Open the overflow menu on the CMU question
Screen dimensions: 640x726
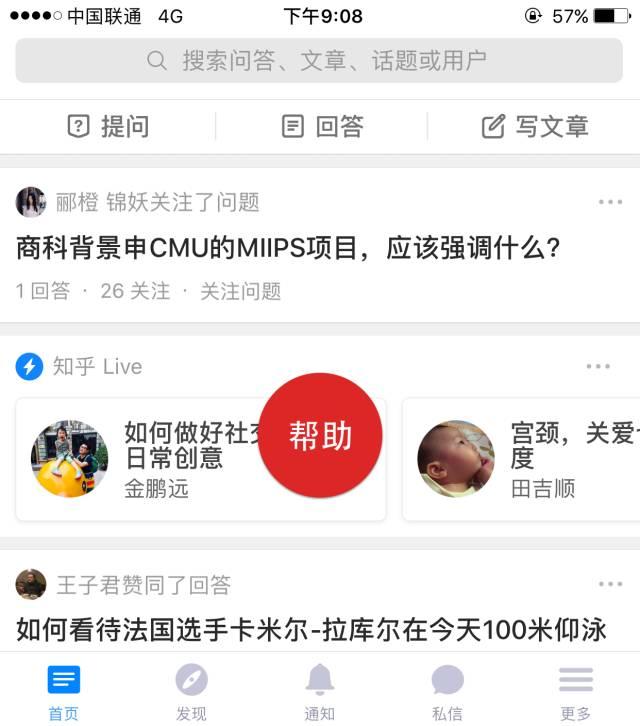point(610,202)
